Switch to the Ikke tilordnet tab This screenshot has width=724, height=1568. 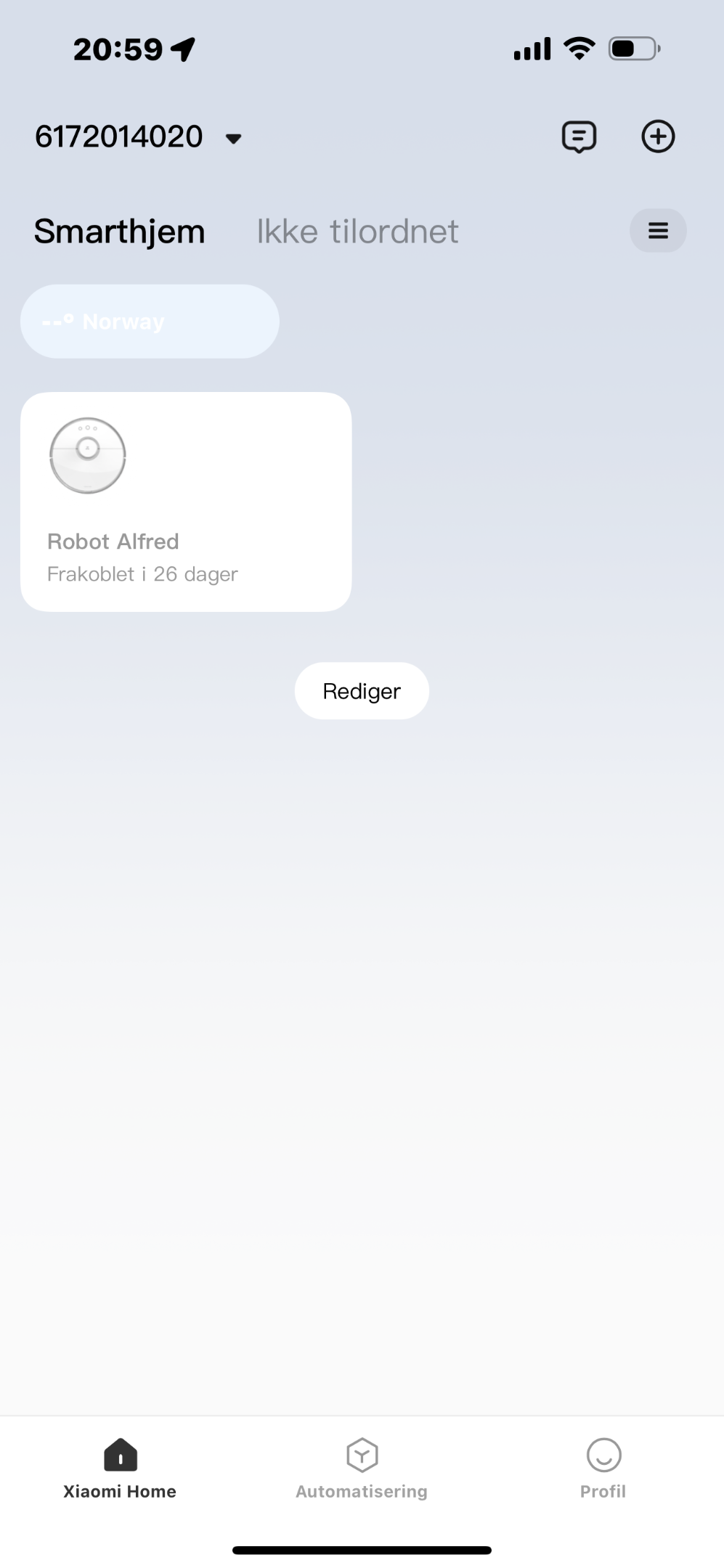(357, 232)
